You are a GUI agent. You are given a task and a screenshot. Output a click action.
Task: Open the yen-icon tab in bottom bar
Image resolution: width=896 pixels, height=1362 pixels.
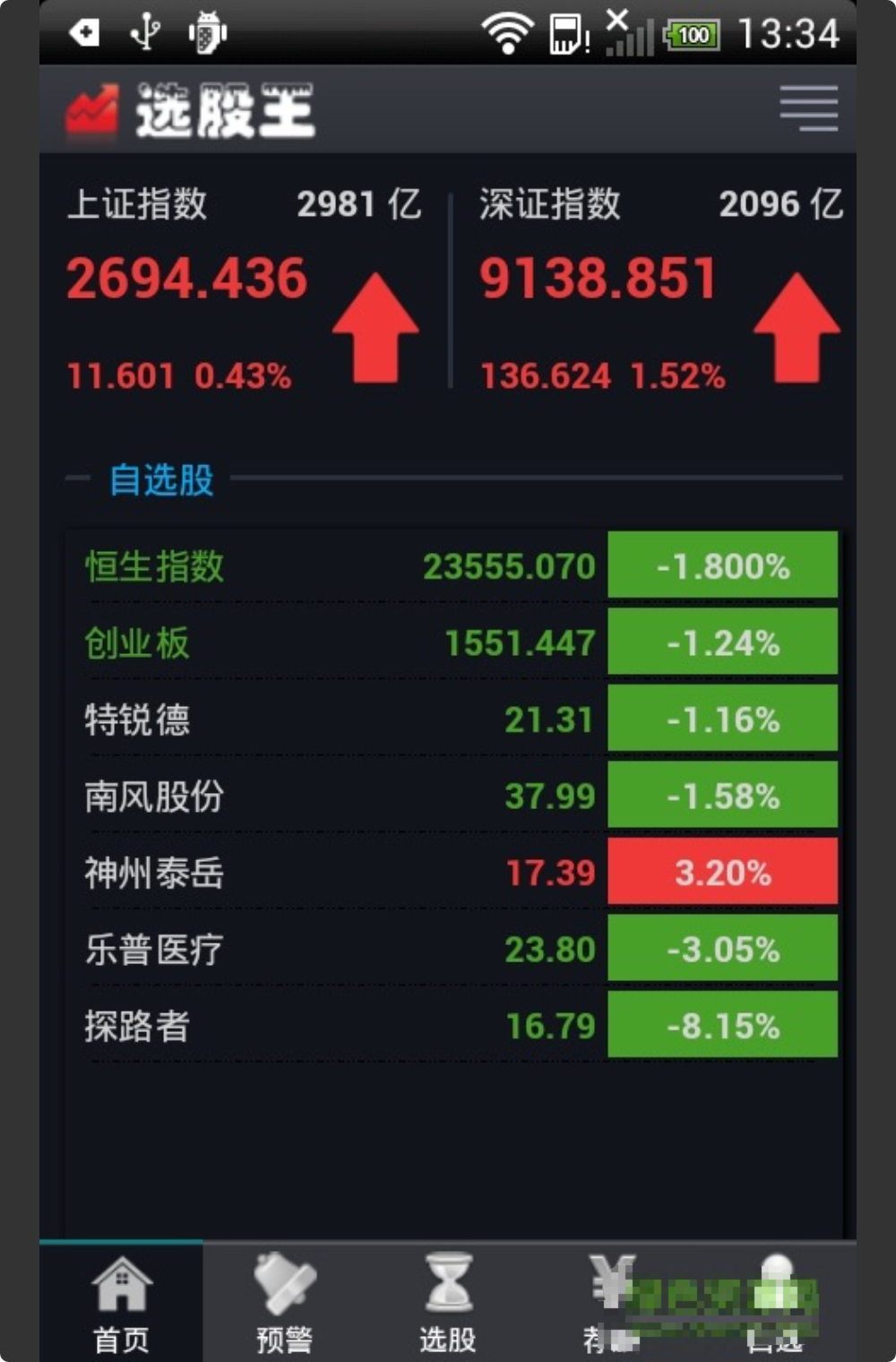611,1304
